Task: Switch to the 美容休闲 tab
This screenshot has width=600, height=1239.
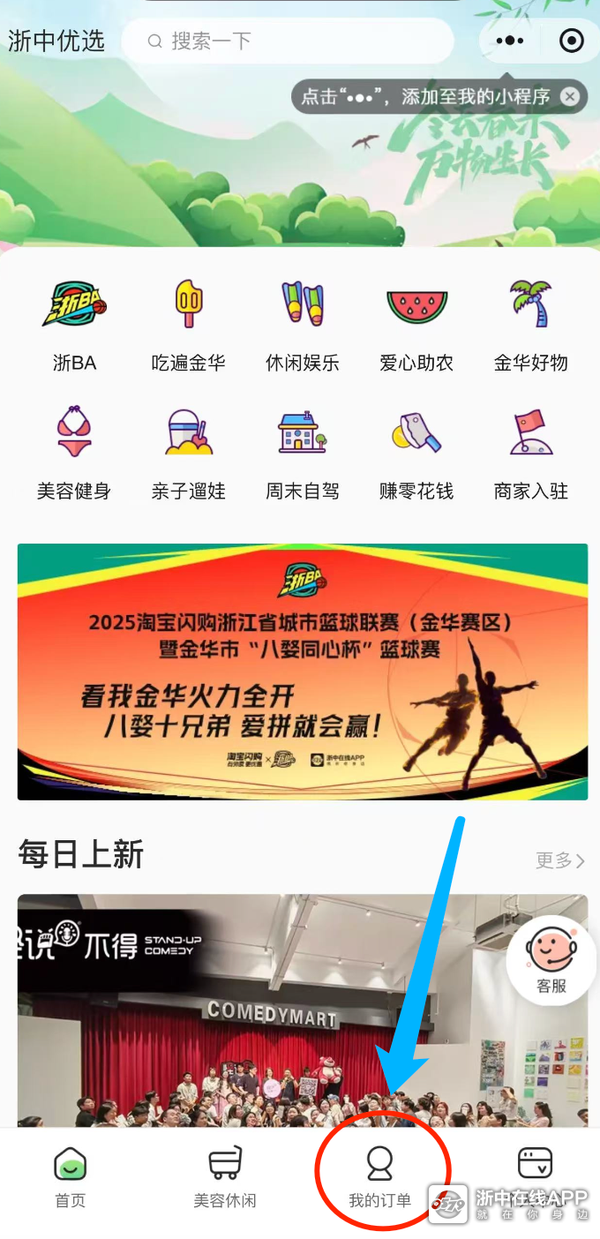Action: [225, 1178]
